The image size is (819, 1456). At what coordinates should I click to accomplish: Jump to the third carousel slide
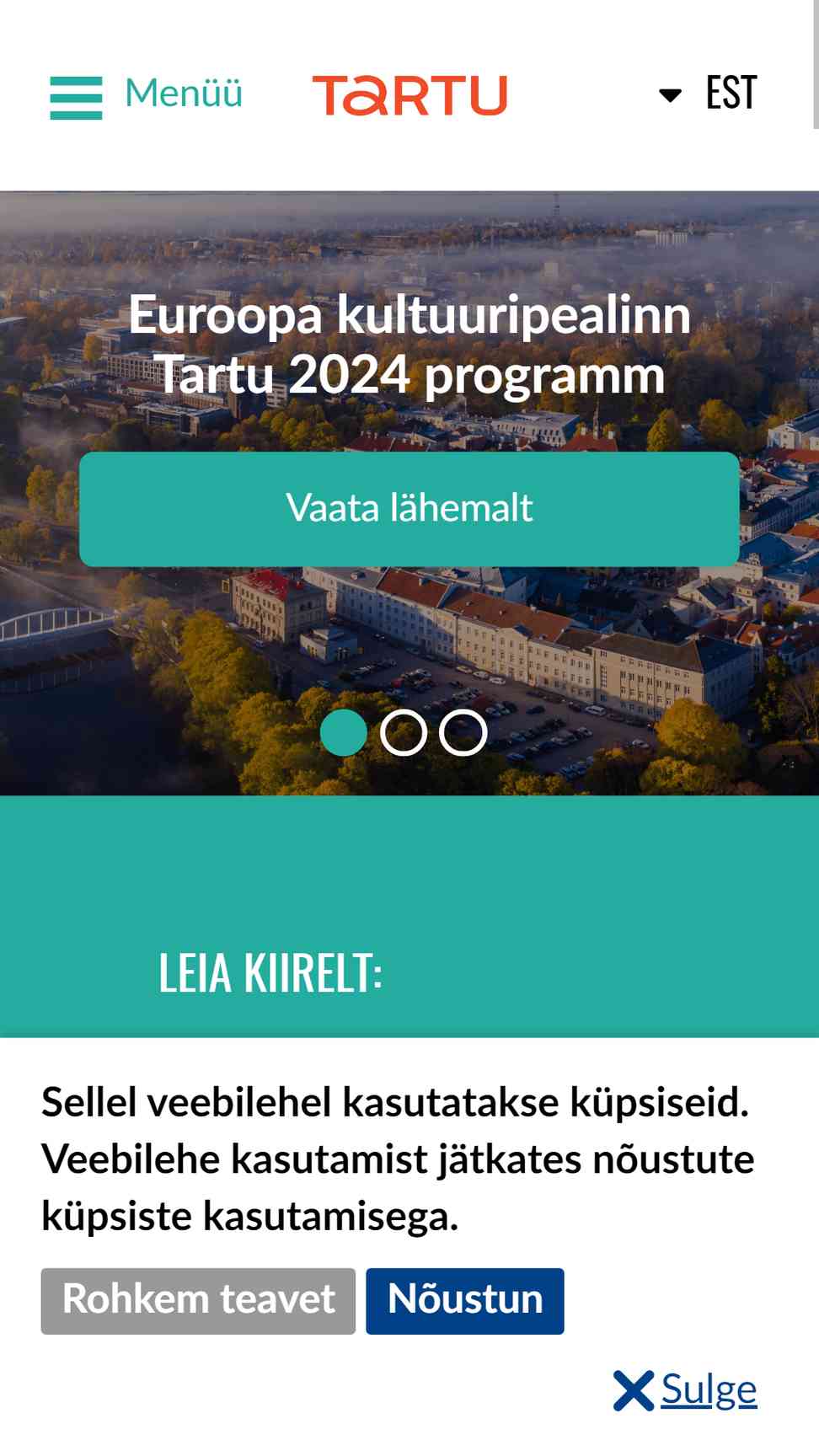point(463,732)
